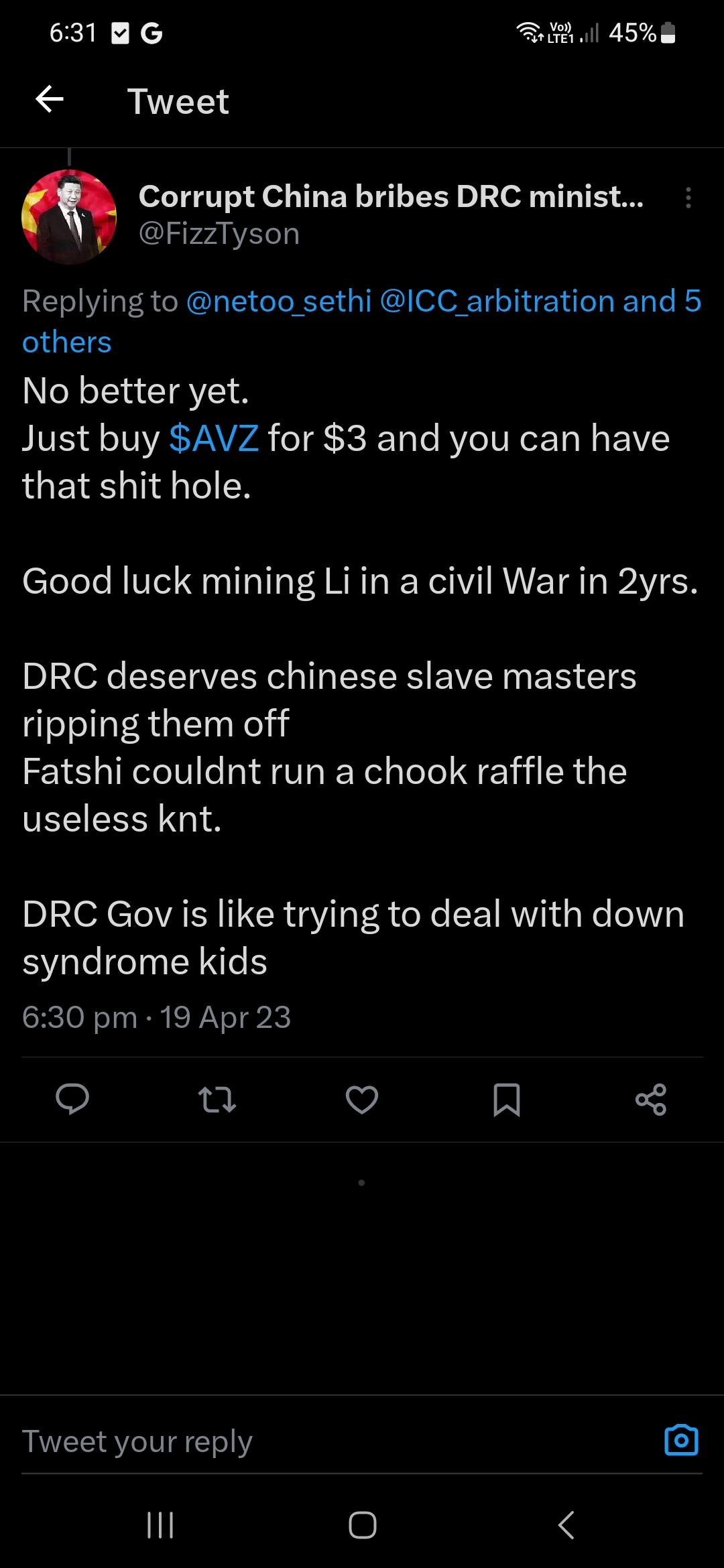Open camera to attach a photo
Screen dimensions: 724x1568
coord(681,1439)
